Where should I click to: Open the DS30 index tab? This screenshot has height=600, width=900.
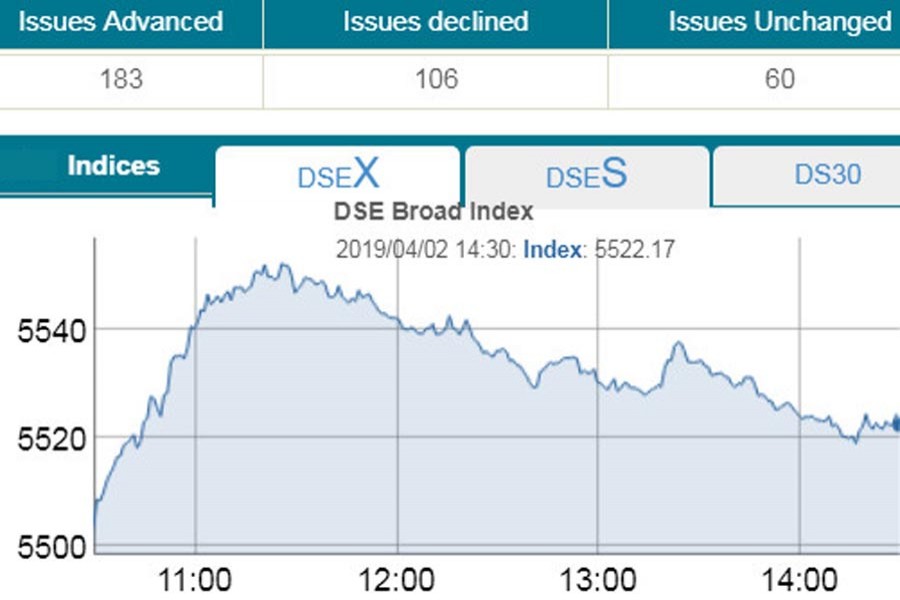point(826,175)
